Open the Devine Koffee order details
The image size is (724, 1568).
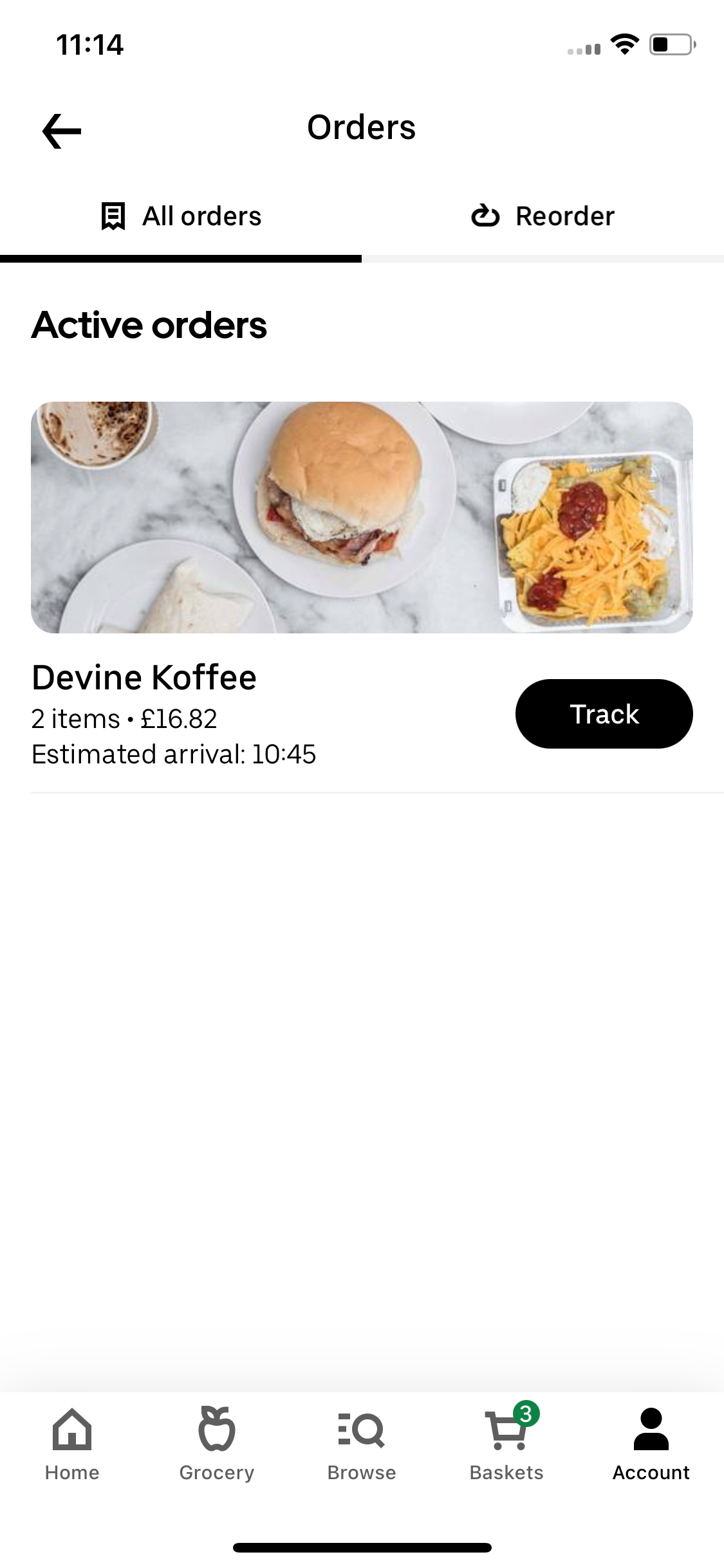coord(144,677)
